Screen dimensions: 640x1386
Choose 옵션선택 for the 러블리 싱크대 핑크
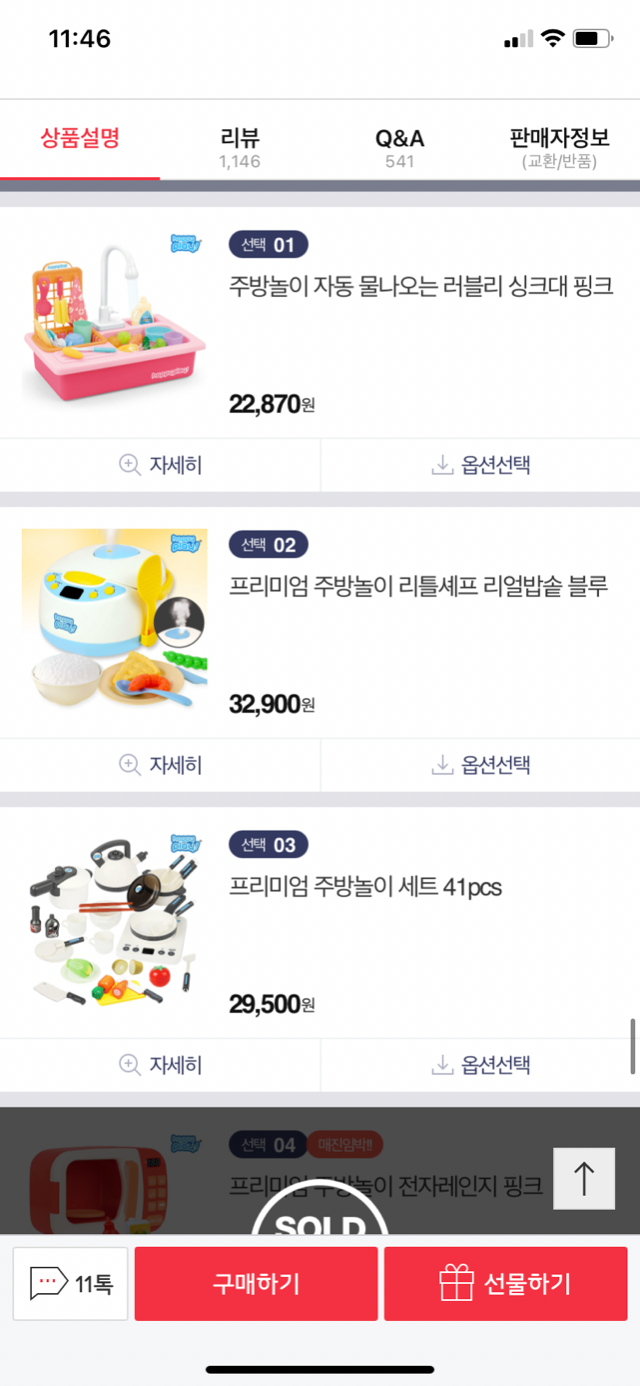pyautogui.click(x=480, y=465)
